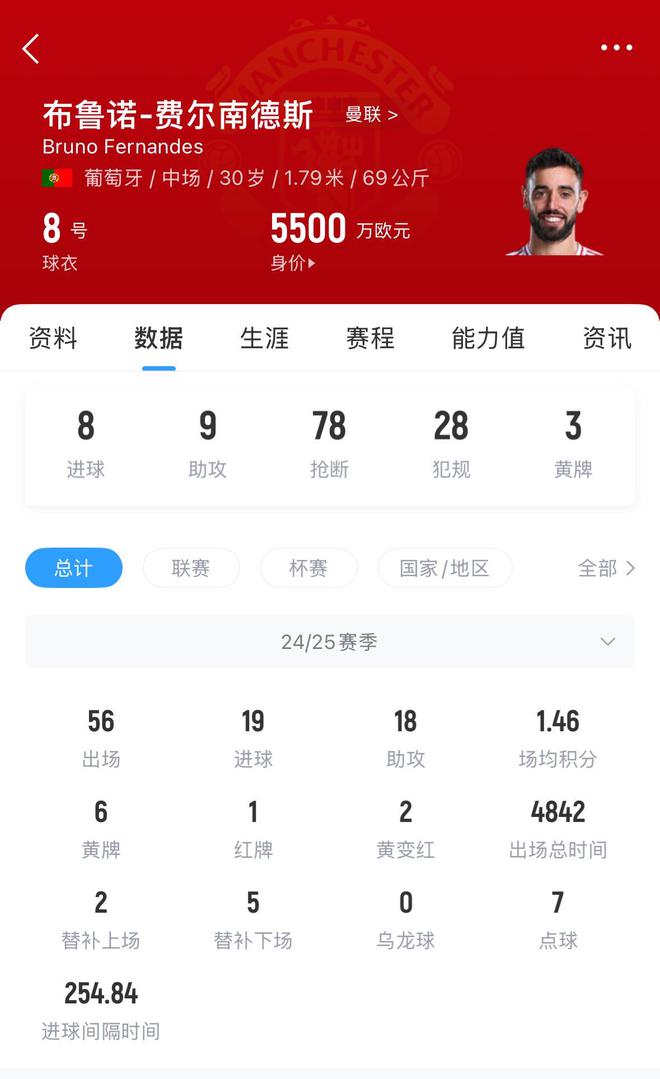Open 全部 to see all filters
Image resolution: width=660 pixels, height=1079 pixels.
[x=606, y=568]
